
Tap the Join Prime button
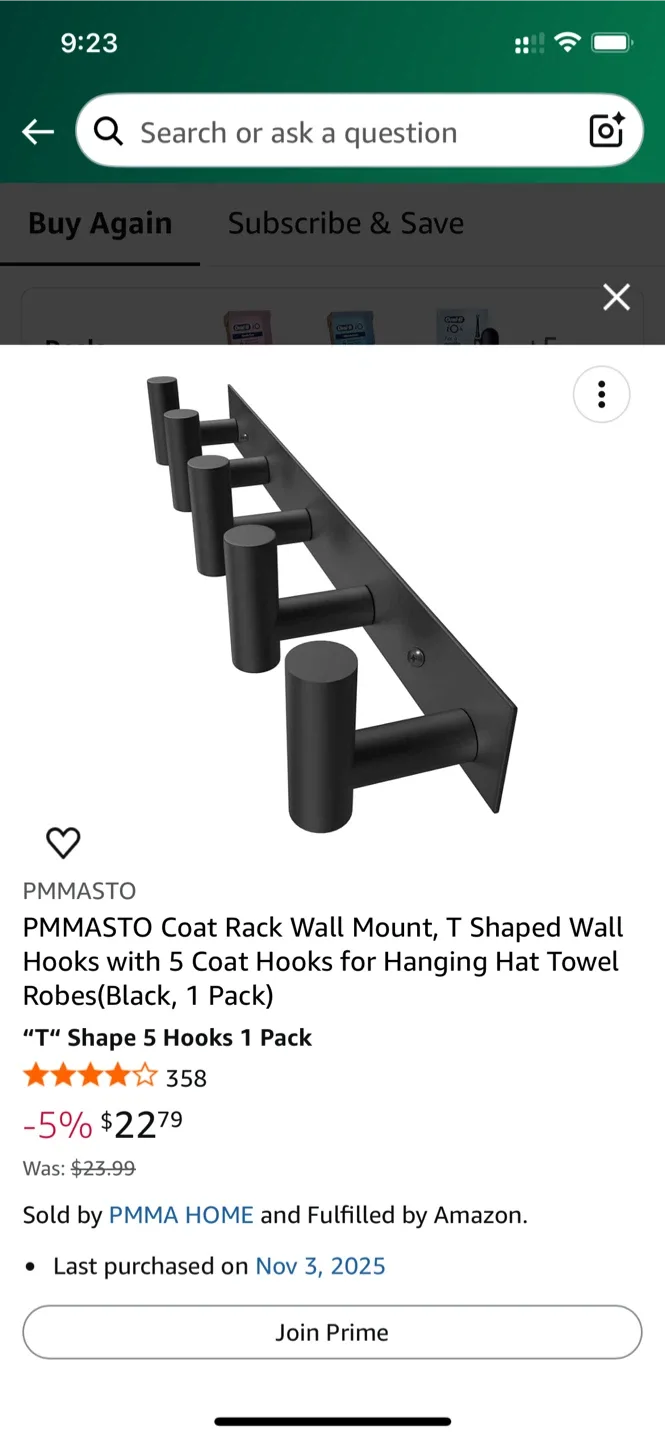[x=332, y=1332]
